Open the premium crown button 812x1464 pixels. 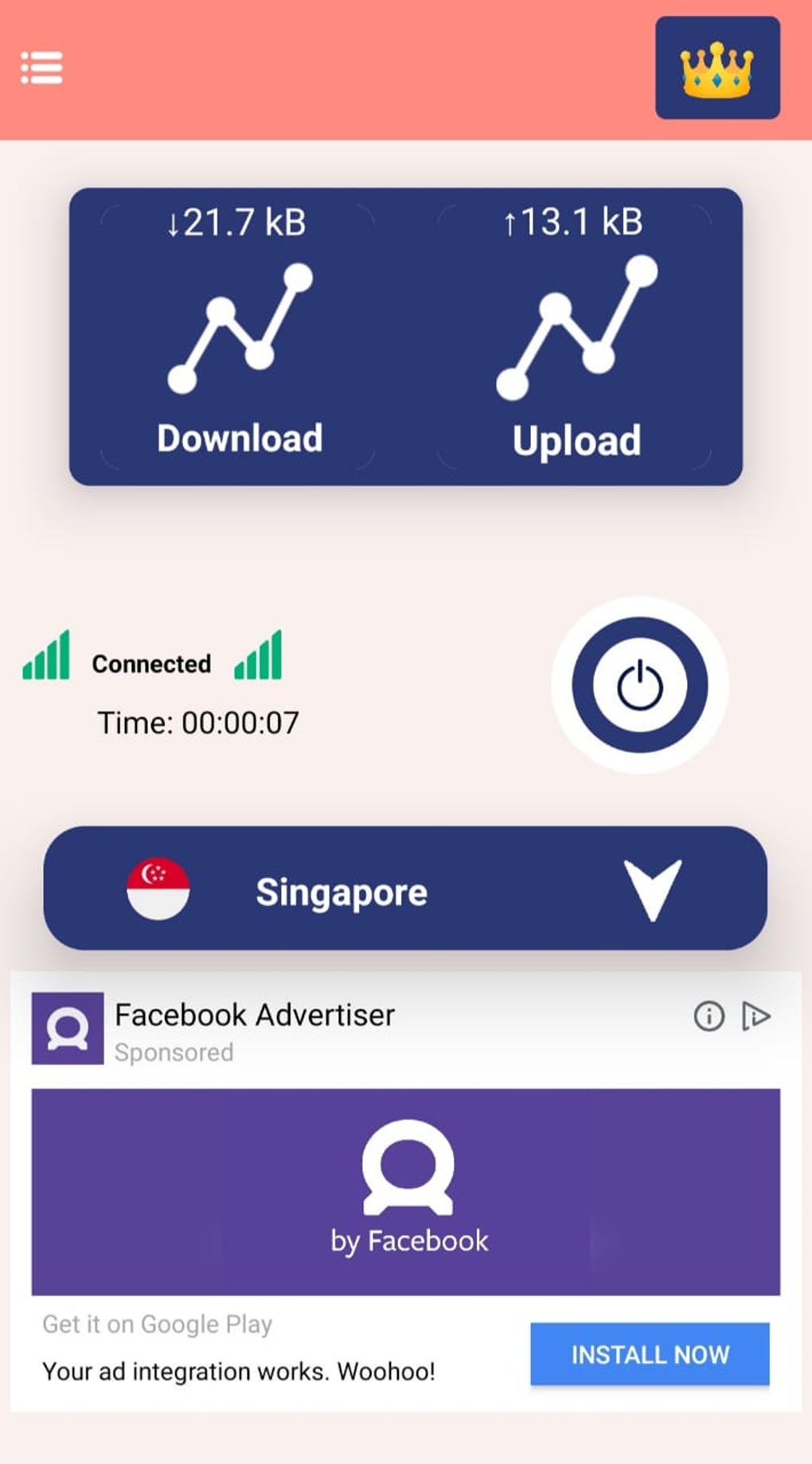tap(717, 68)
